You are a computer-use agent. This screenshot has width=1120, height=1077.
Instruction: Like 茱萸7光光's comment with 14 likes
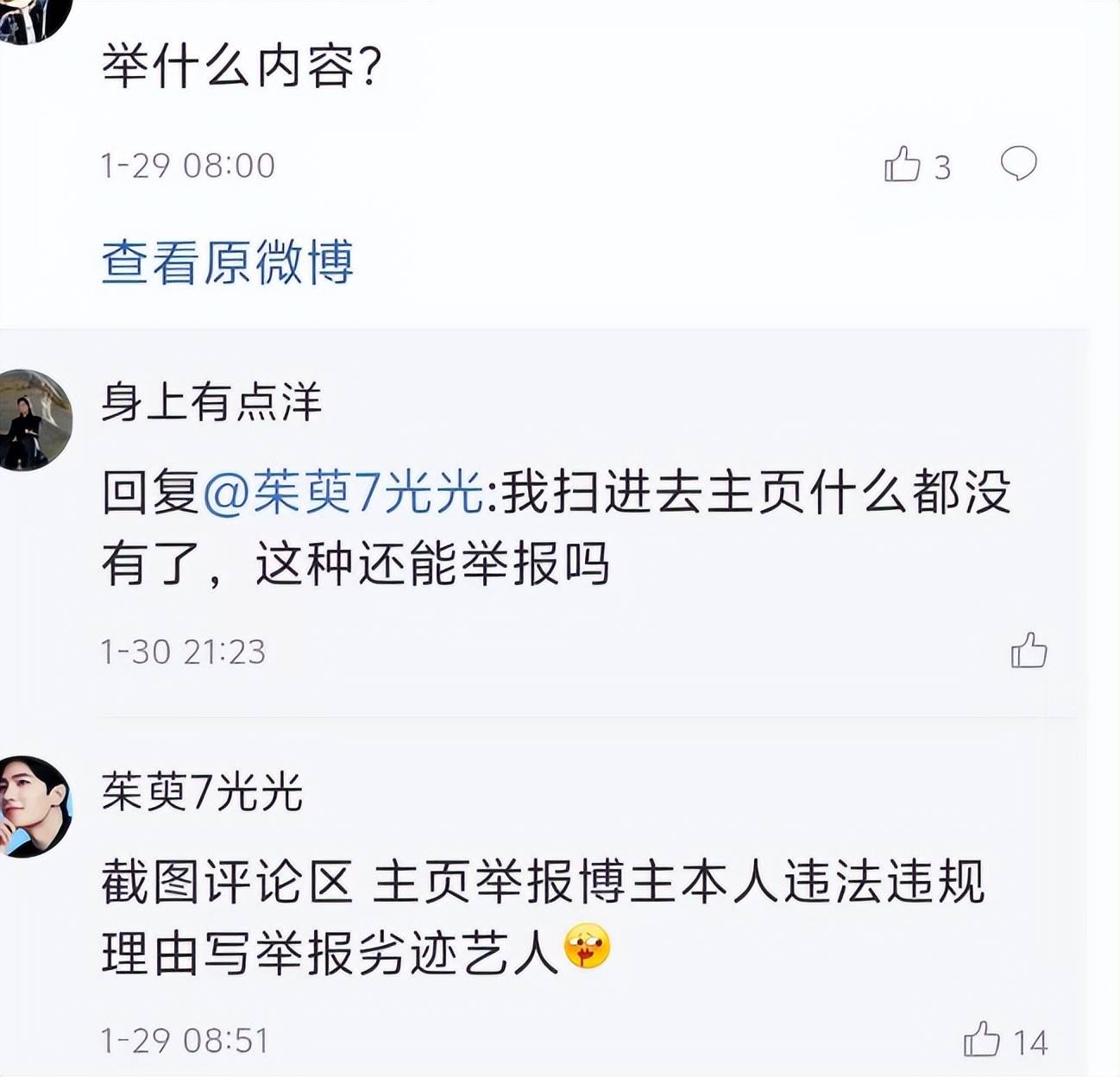tap(982, 1040)
